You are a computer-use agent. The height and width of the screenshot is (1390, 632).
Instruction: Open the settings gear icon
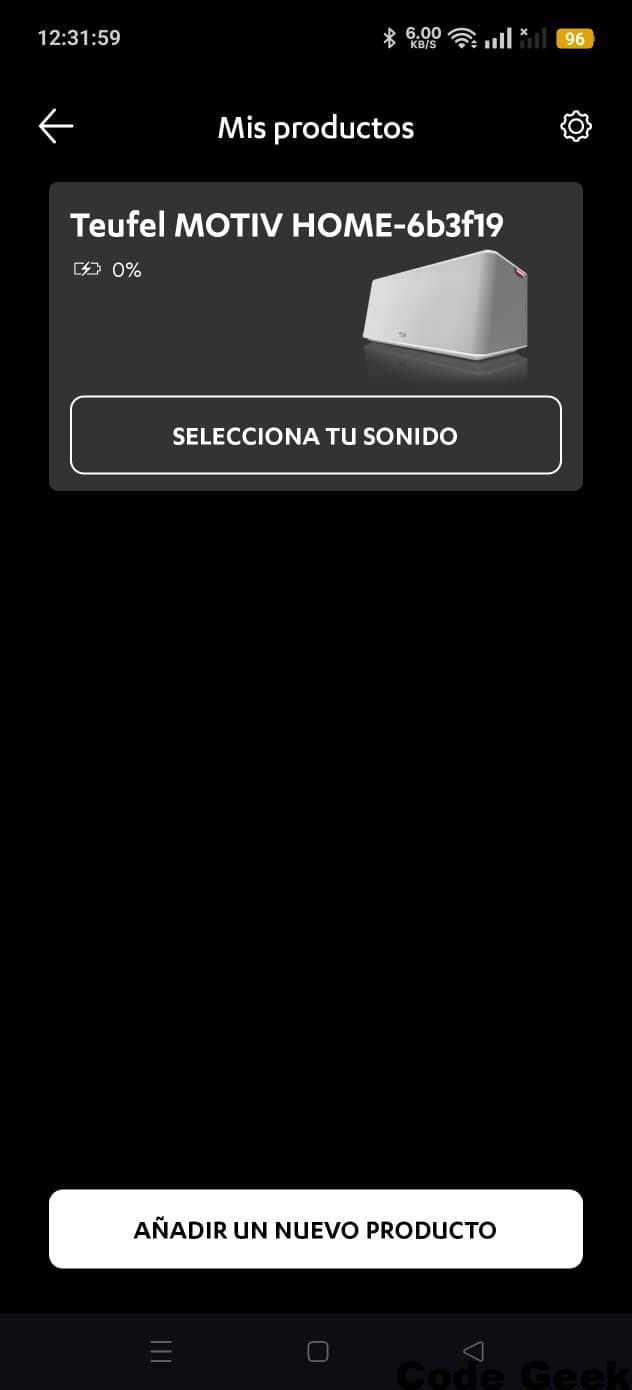coord(575,127)
